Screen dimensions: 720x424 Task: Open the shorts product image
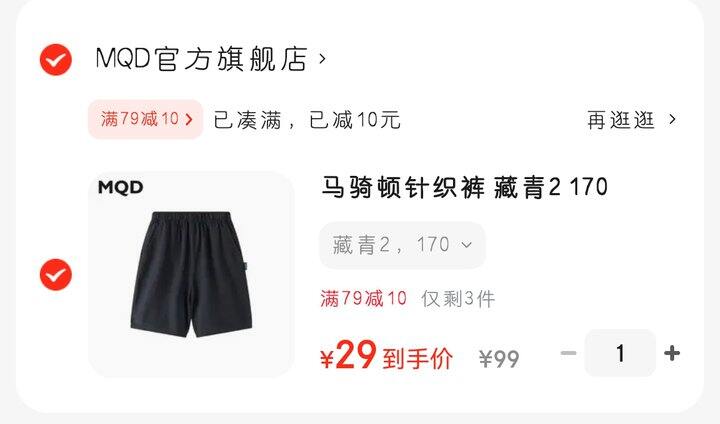point(191,273)
